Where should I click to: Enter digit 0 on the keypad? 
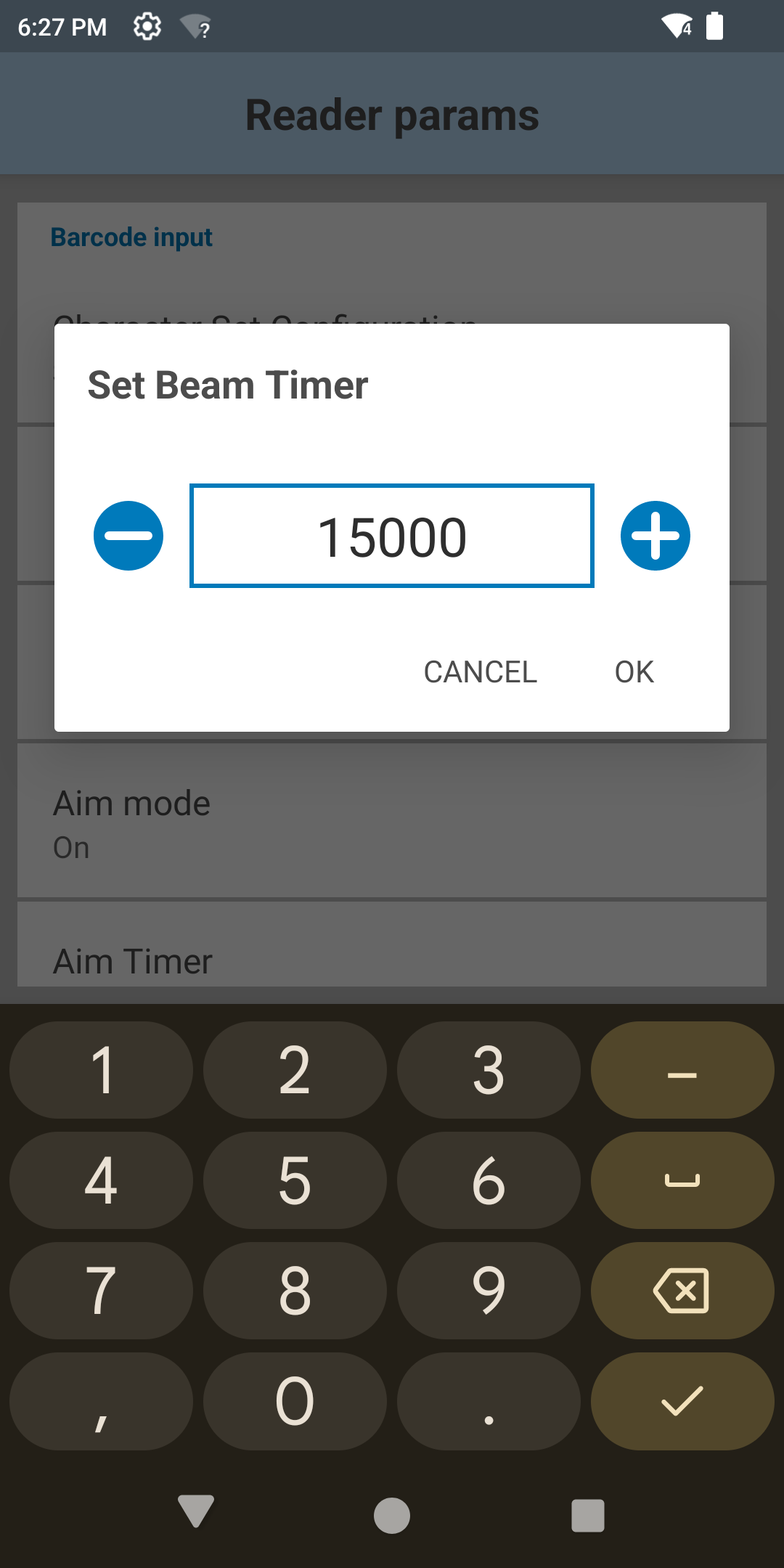coord(295,1401)
